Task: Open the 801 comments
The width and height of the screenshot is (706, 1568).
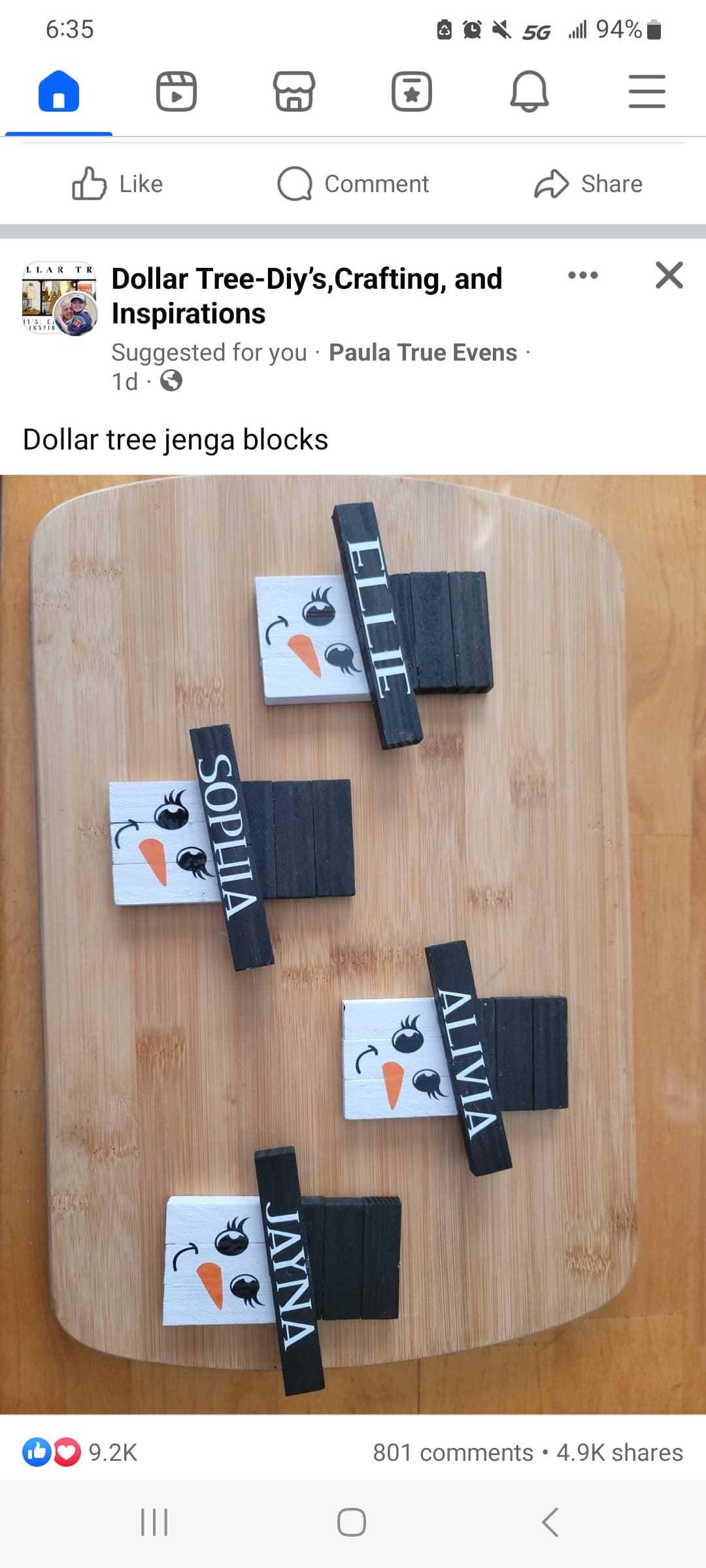Action: click(452, 1452)
